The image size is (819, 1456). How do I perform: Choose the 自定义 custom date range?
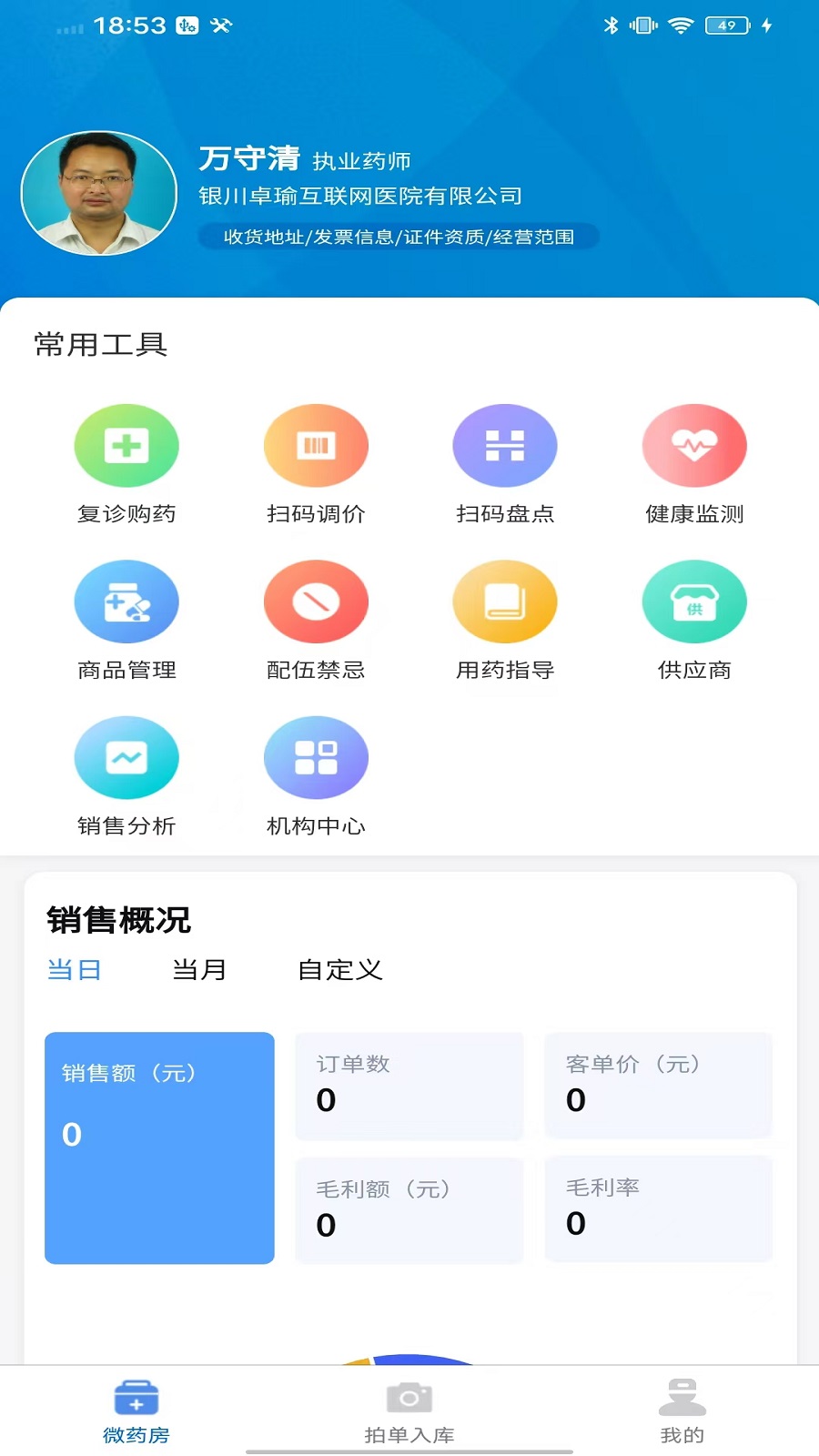339,970
